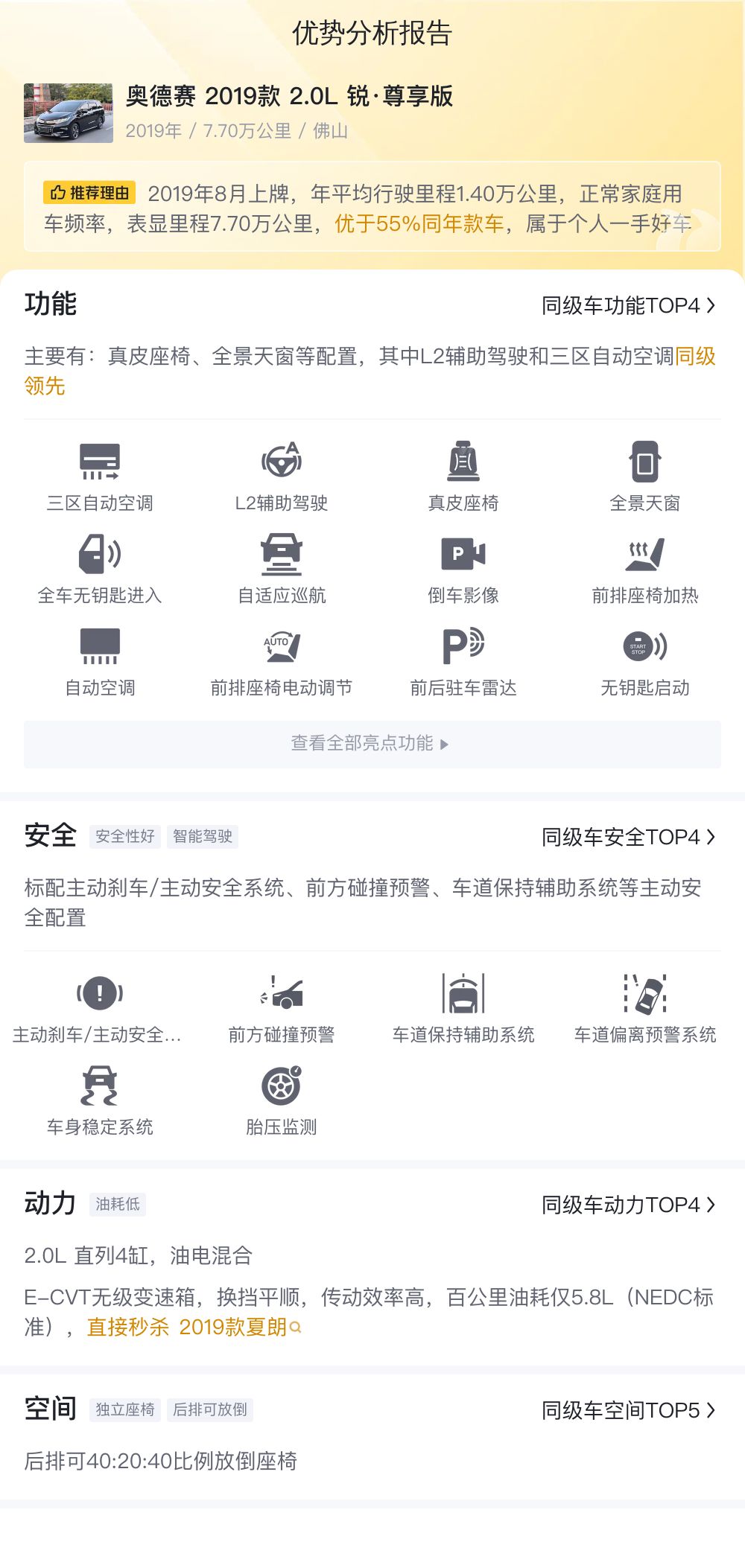The image size is (745, 1568).
Task: Open the 奥德赛 car thumbnail
Action: [69, 112]
